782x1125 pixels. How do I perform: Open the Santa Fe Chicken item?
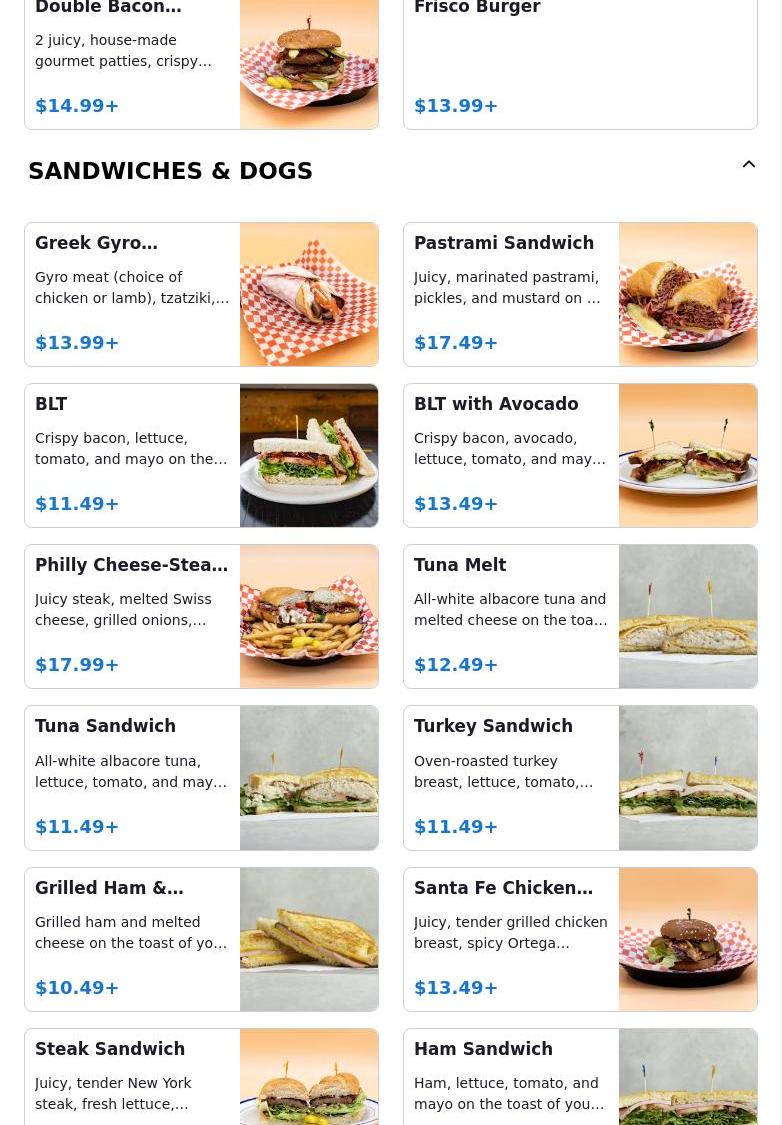pos(580,939)
